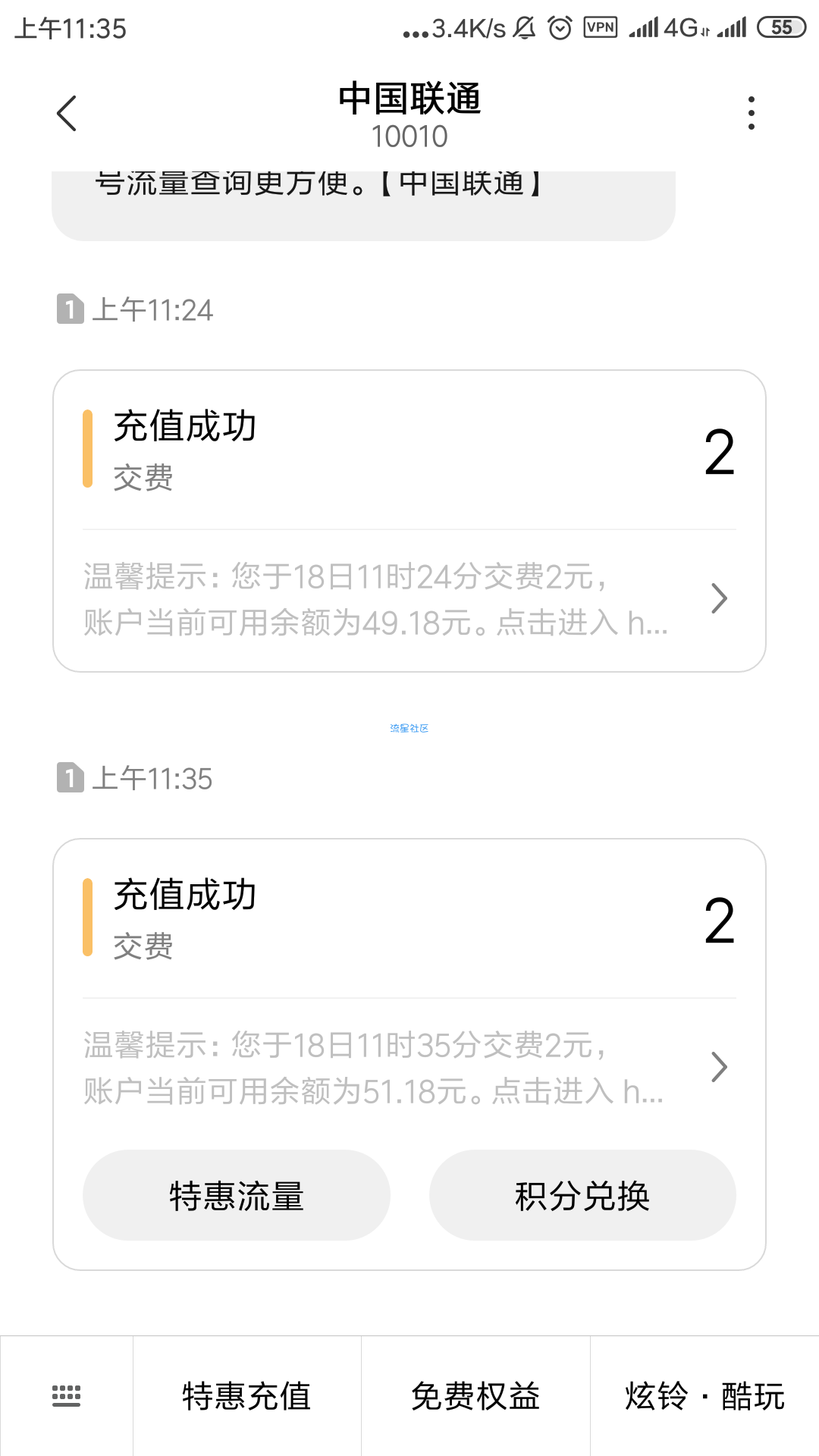Screen dimensions: 819x1456
Task: Open the 炫铃·酷玩 menu
Action: pos(704,1395)
